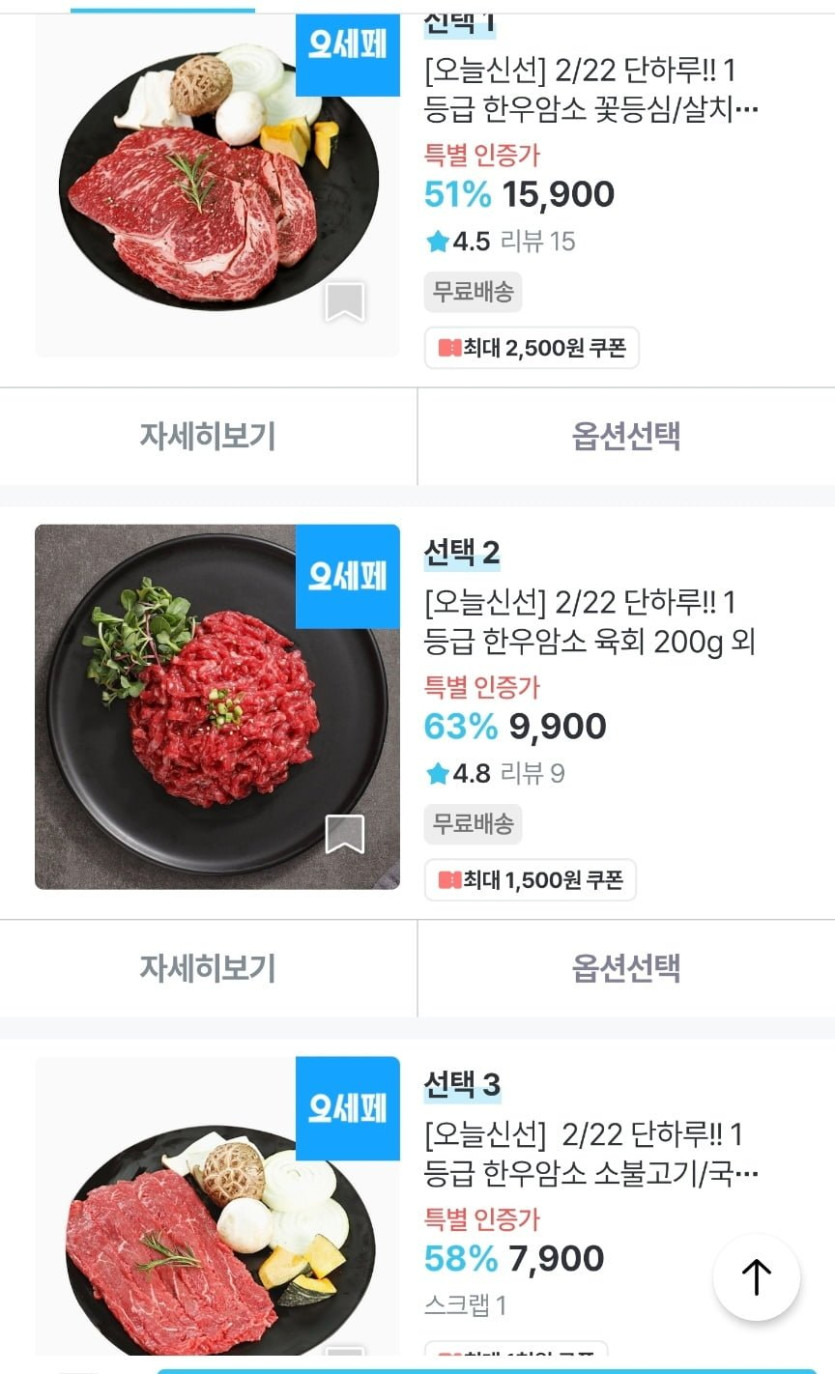Get the 최대 2,500원 쿠폰 coupon
The image size is (835, 1374).
[x=532, y=348]
